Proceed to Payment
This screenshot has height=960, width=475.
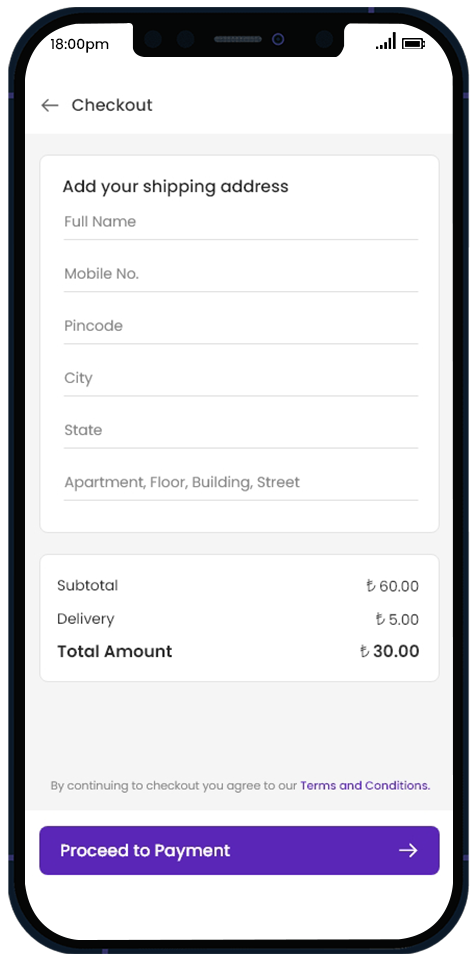click(239, 850)
